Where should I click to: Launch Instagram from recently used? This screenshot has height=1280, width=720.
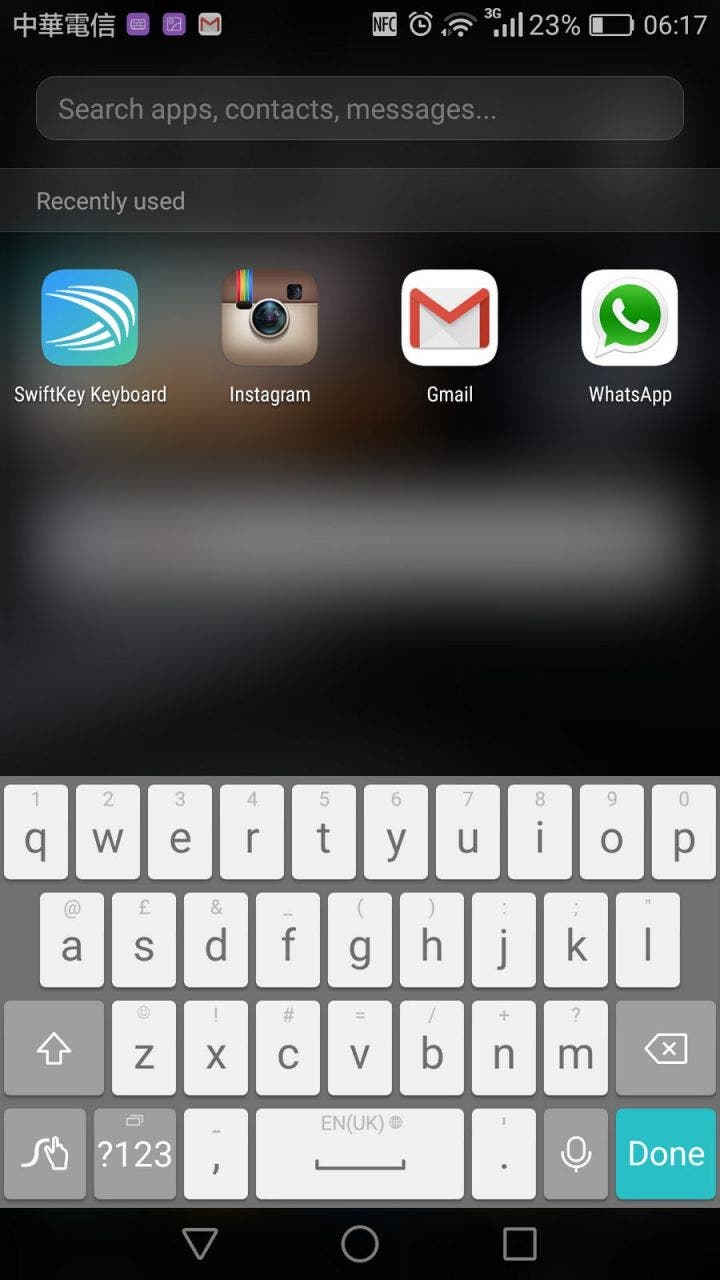click(269, 337)
